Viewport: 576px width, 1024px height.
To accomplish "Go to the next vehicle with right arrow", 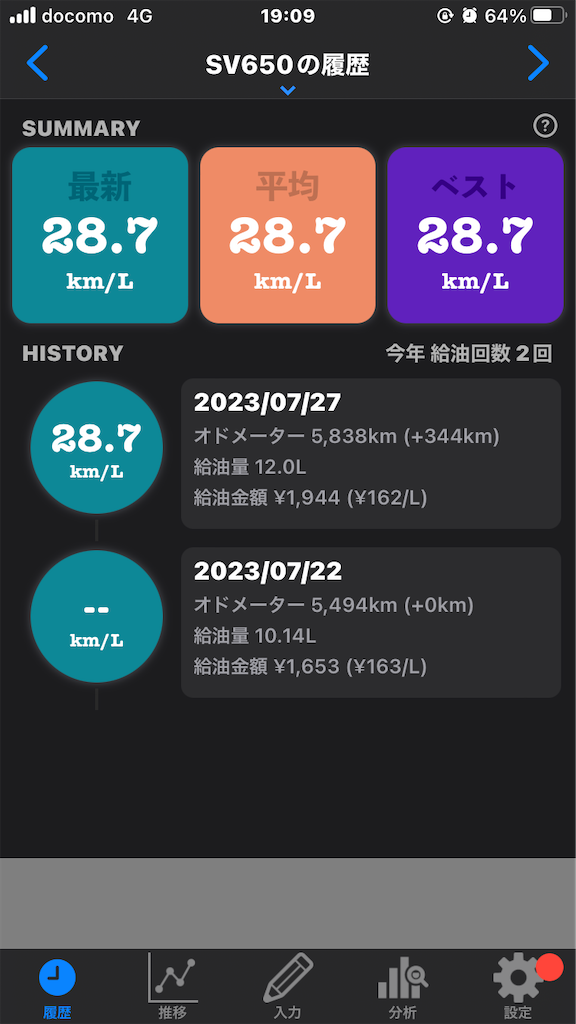I will point(538,63).
